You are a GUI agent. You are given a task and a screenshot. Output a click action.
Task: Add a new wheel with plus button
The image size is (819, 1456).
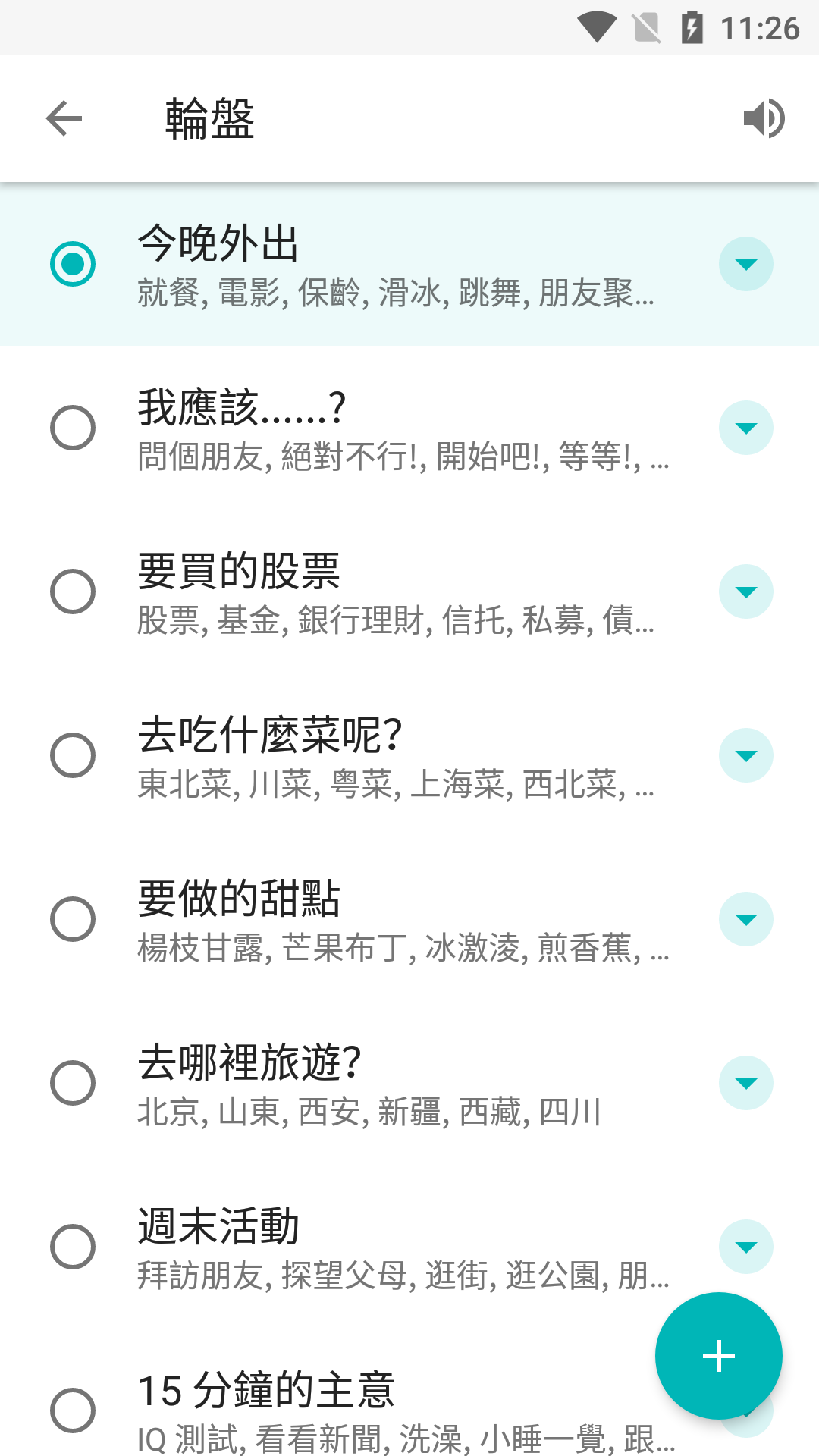tap(718, 1355)
